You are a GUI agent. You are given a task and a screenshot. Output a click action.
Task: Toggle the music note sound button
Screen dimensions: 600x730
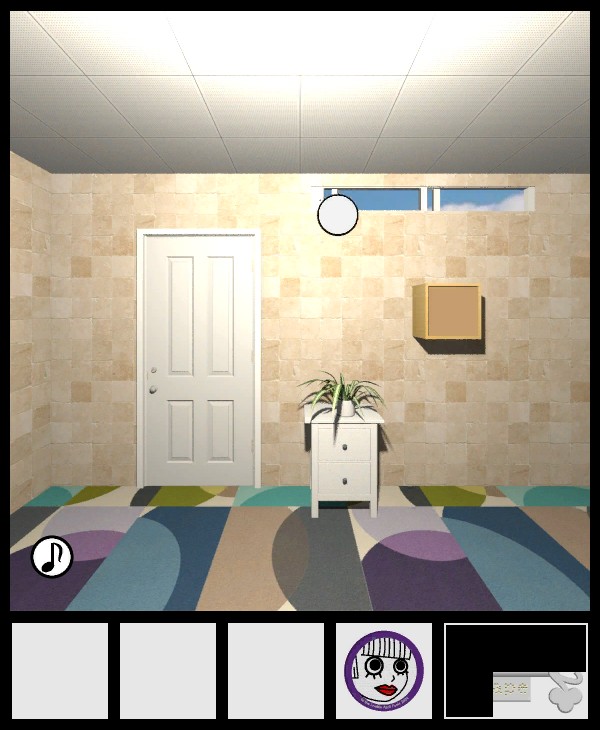[52, 557]
